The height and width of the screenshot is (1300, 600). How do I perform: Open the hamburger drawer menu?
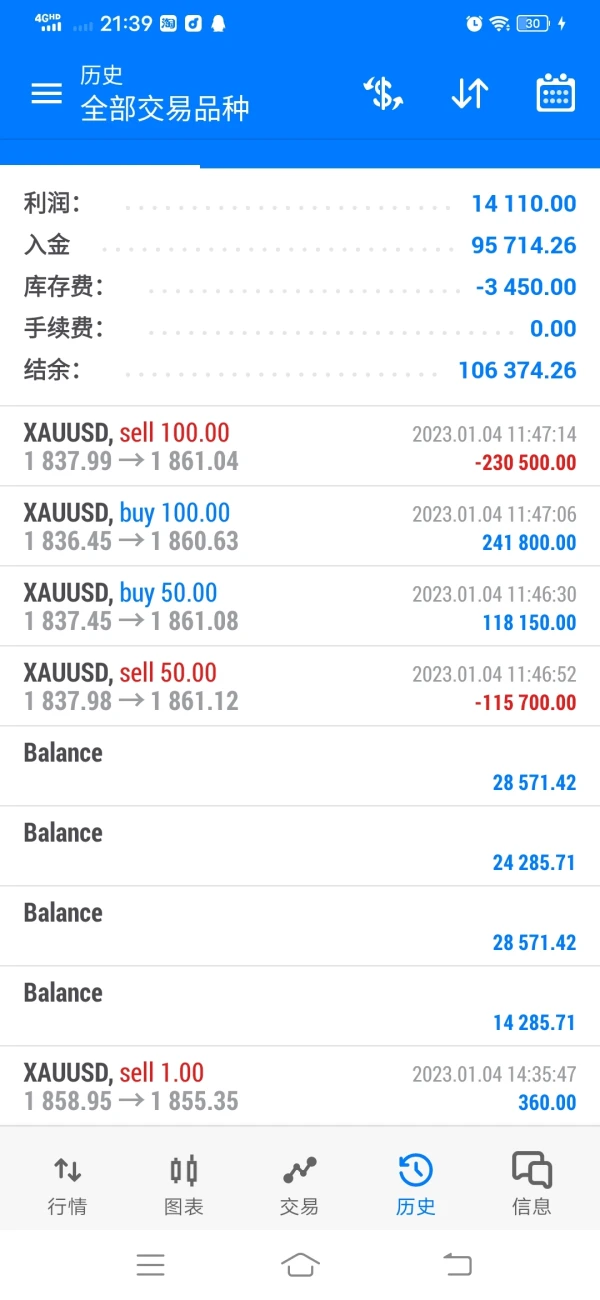[x=46, y=94]
